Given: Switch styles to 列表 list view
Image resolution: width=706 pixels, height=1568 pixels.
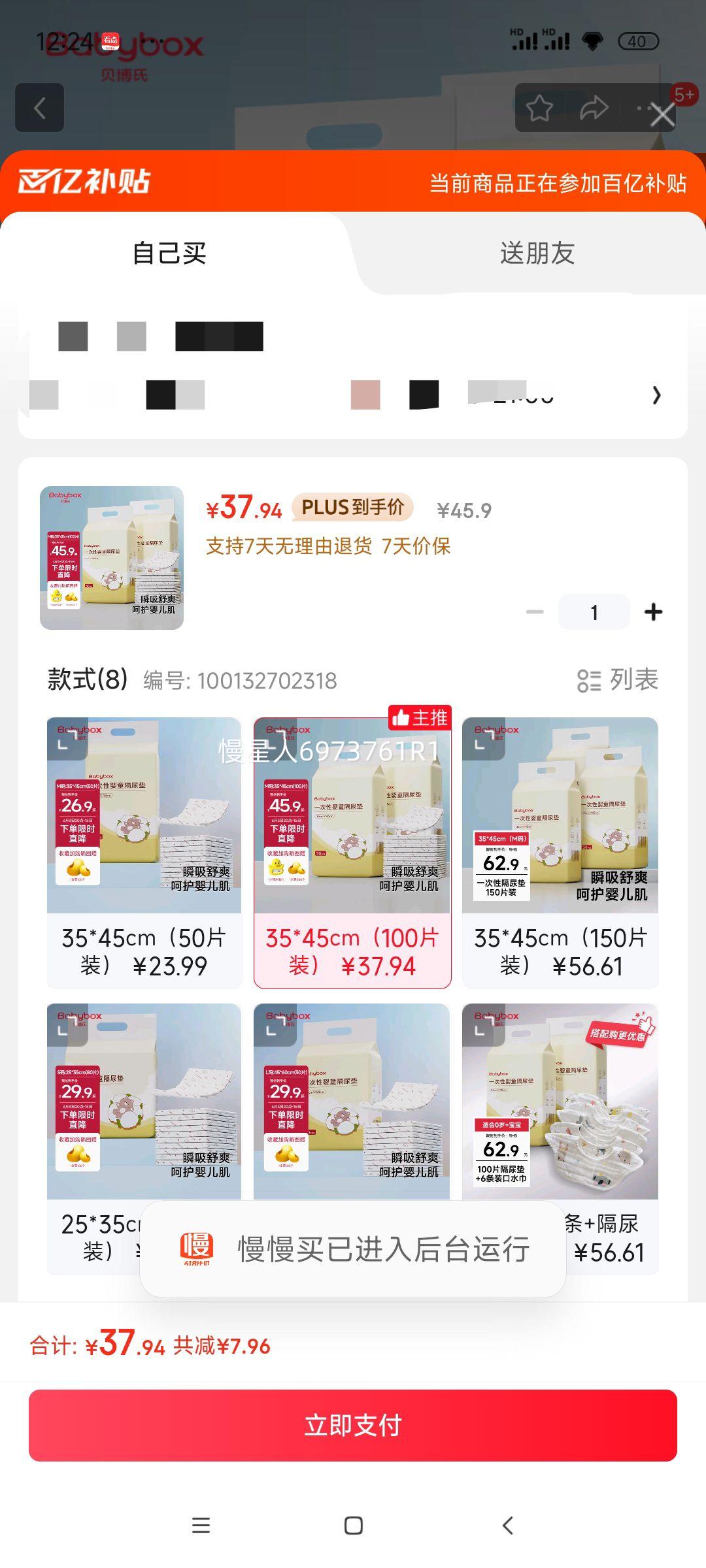Looking at the screenshot, I should point(618,680).
